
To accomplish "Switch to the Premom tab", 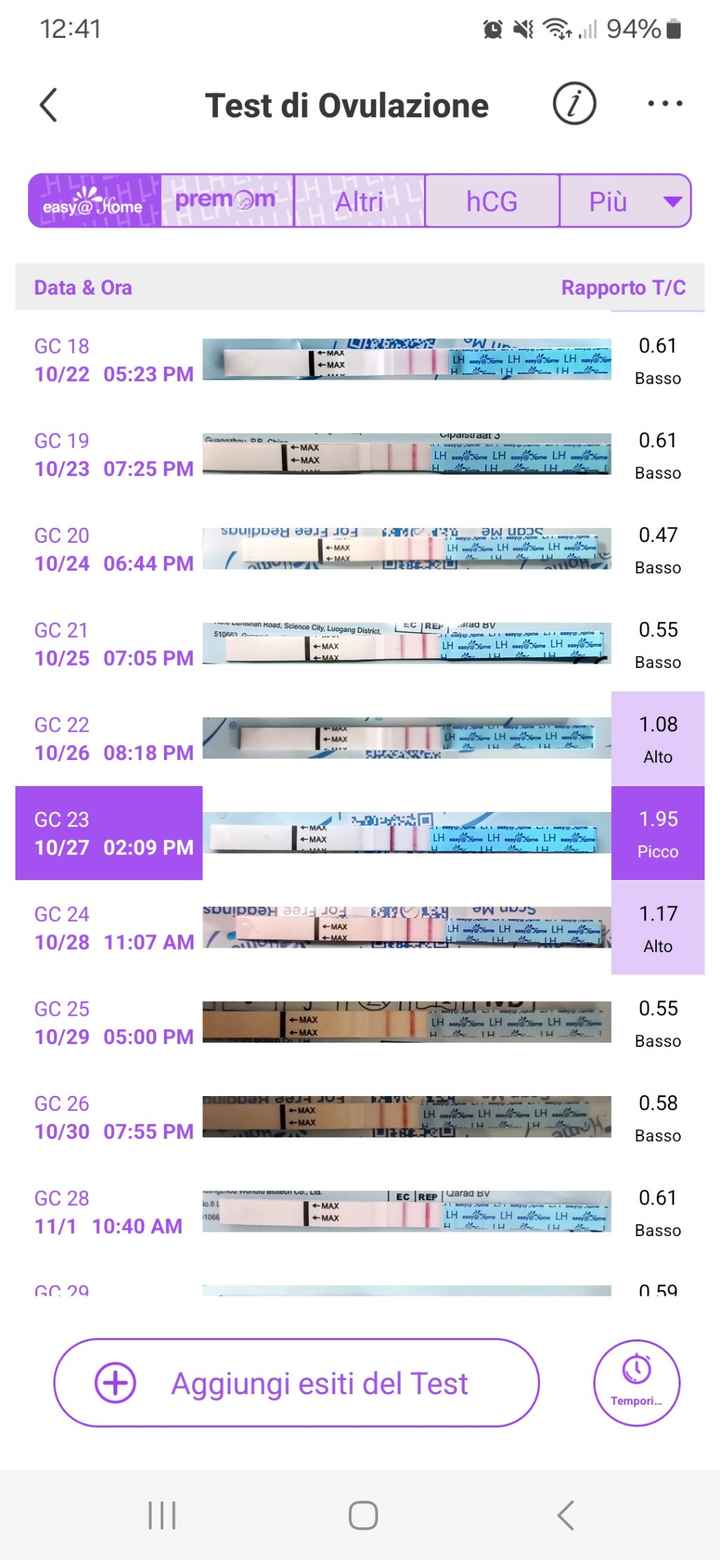I will [226, 201].
